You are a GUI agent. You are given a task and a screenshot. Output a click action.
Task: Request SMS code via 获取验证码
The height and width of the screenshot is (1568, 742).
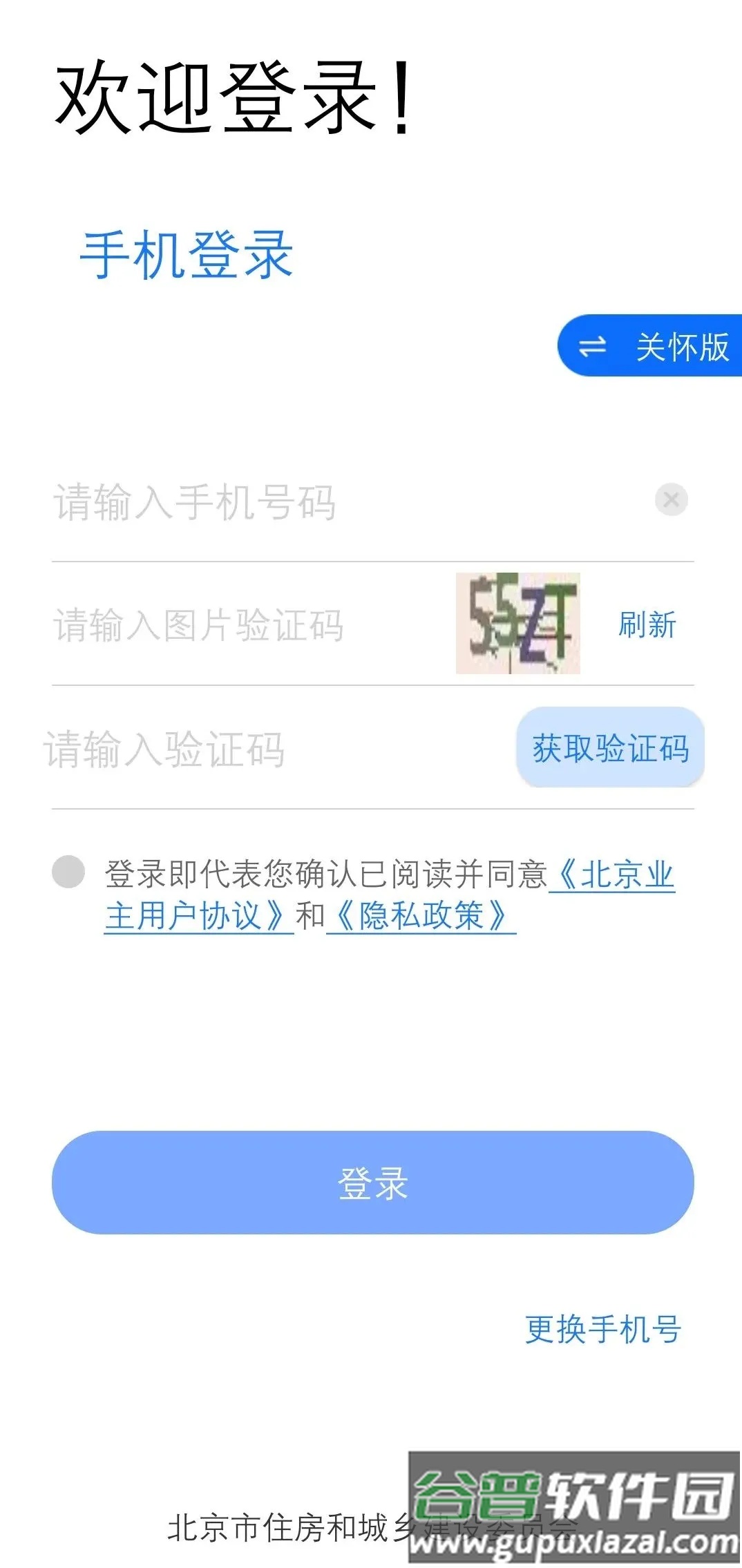(x=610, y=748)
